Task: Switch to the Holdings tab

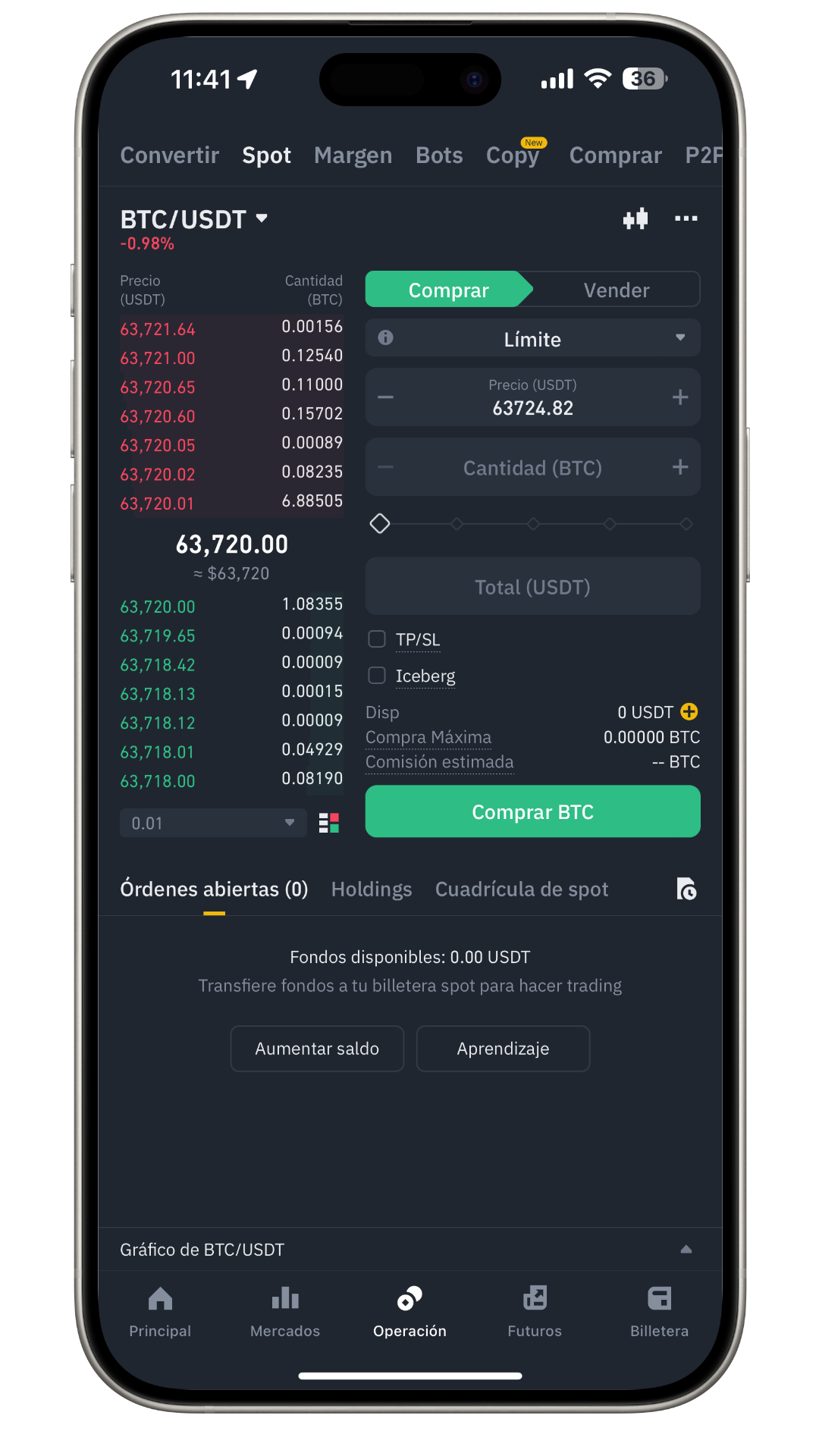Action: [372, 889]
